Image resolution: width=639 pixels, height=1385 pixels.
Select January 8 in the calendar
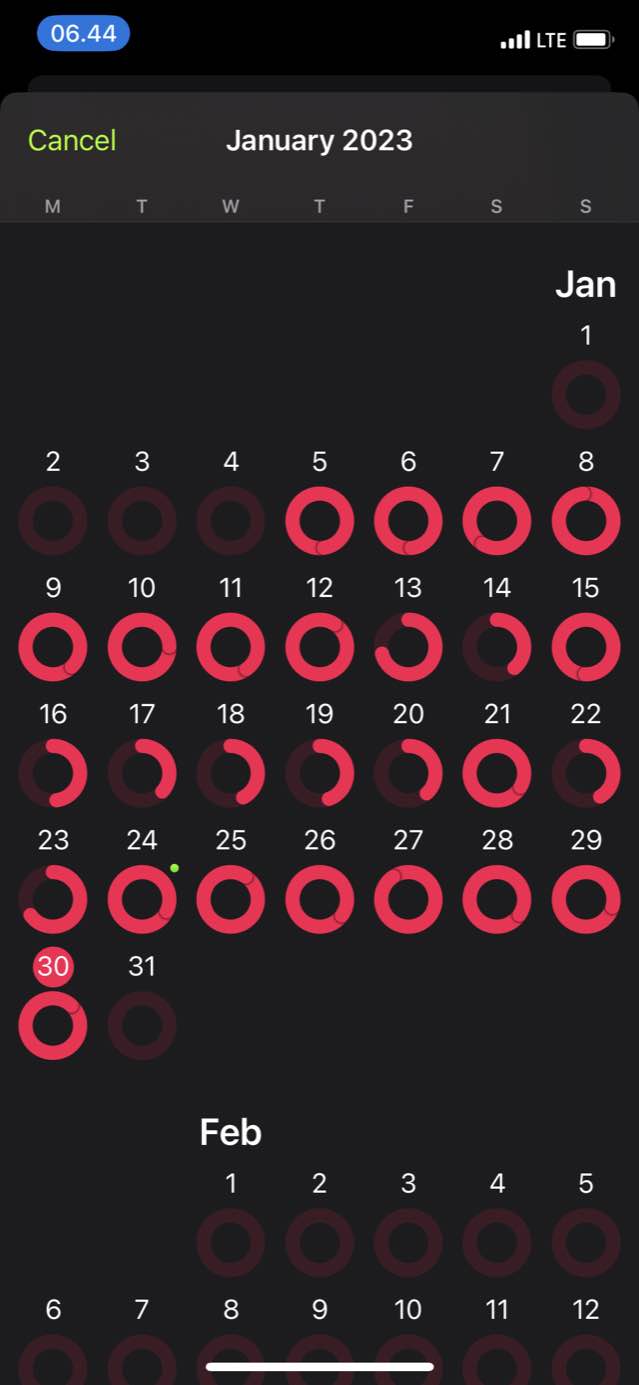586,520
